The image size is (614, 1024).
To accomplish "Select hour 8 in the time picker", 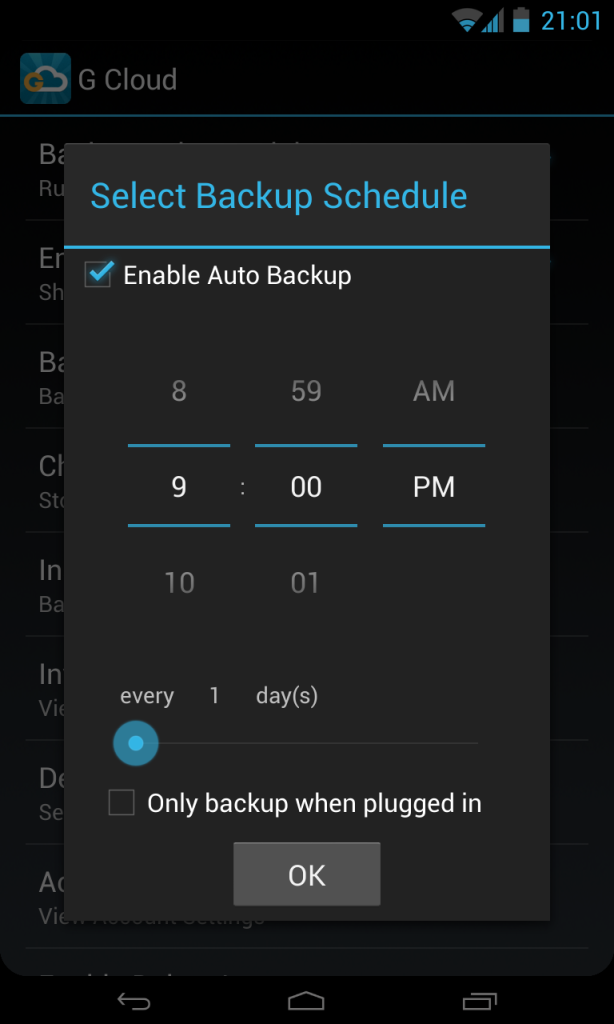I will (179, 391).
